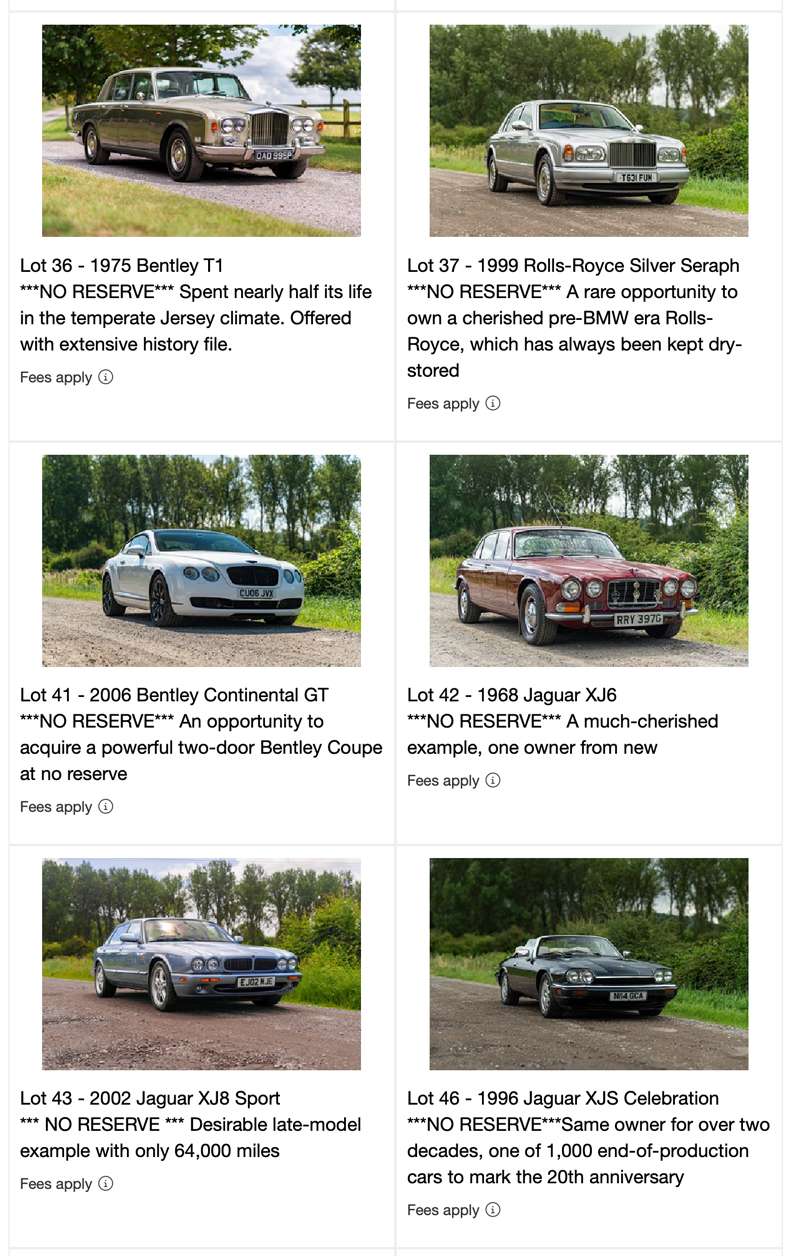Screen dimensions: 800x1256
Task: View Lot 41 Bentley Continental GT photo
Action: tap(201, 561)
